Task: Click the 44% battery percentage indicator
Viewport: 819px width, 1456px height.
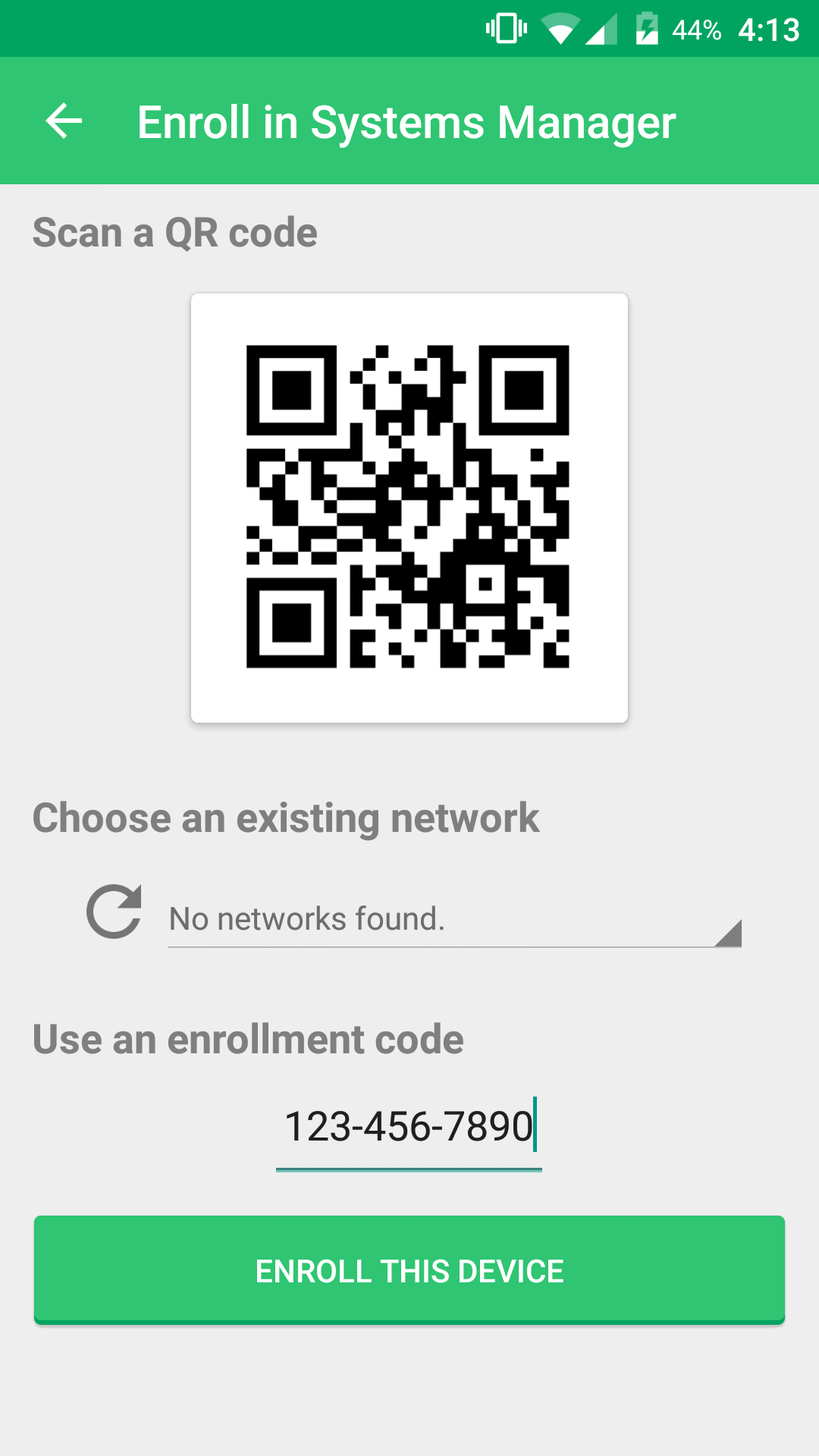Action: tap(697, 29)
